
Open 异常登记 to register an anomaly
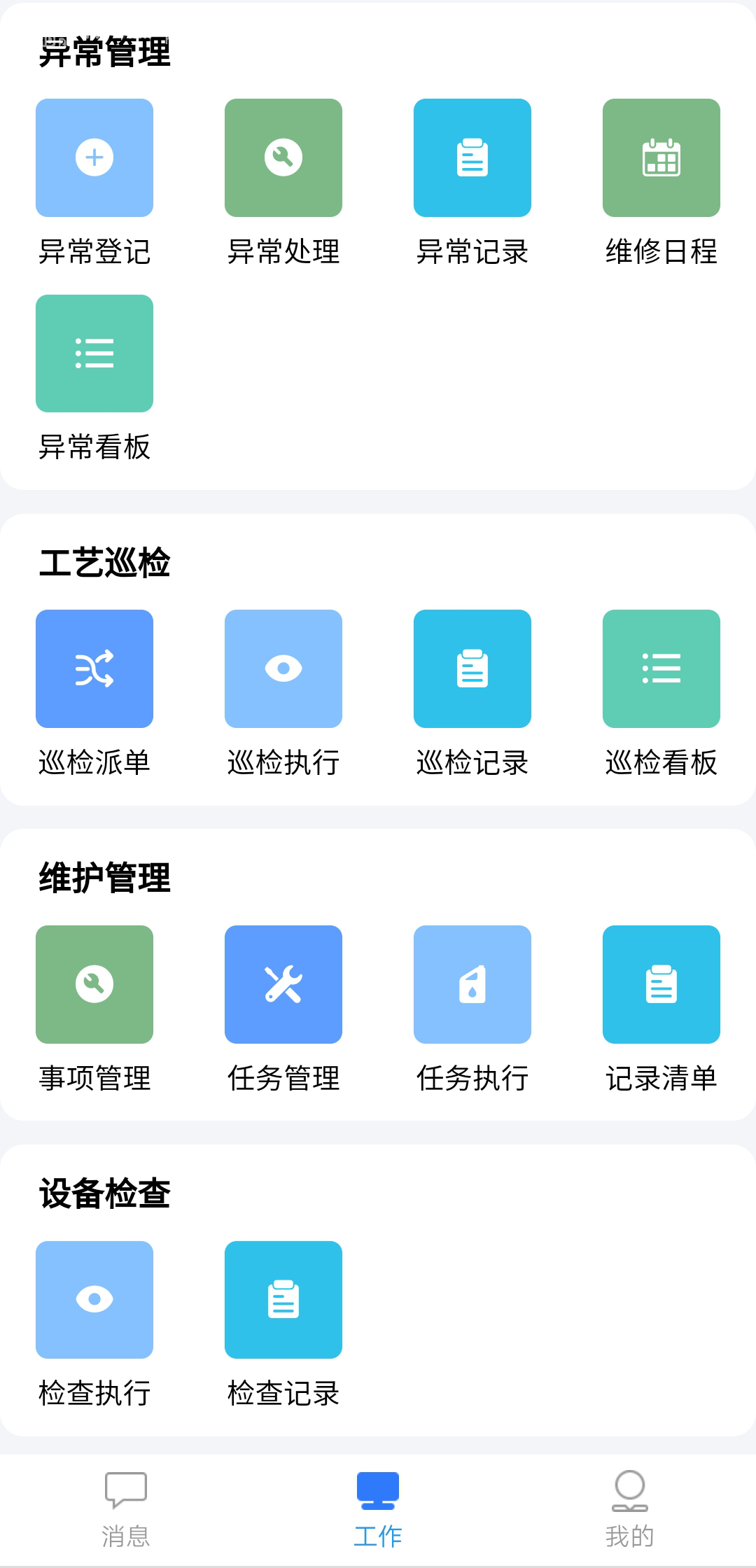coord(94,158)
